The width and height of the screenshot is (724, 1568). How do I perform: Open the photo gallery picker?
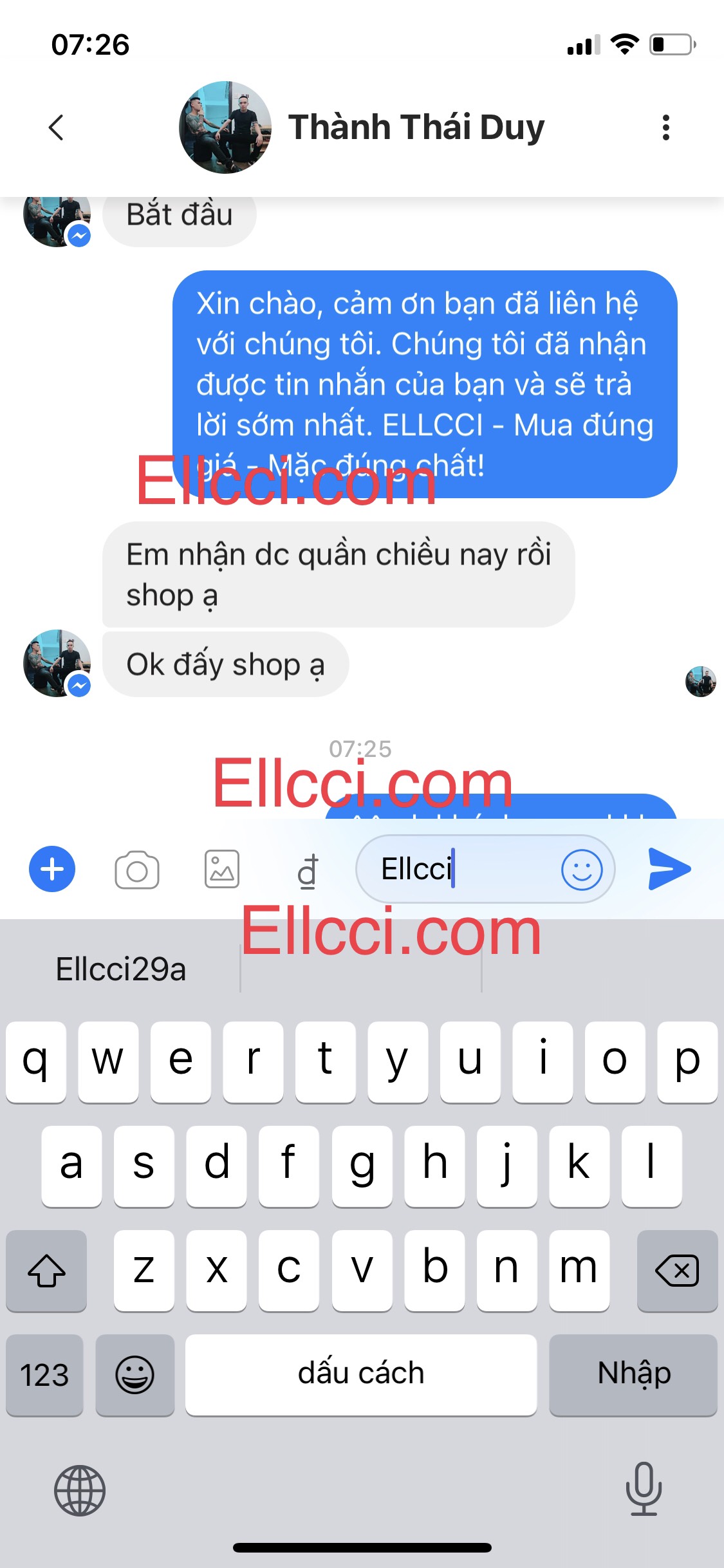[x=222, y=869]
